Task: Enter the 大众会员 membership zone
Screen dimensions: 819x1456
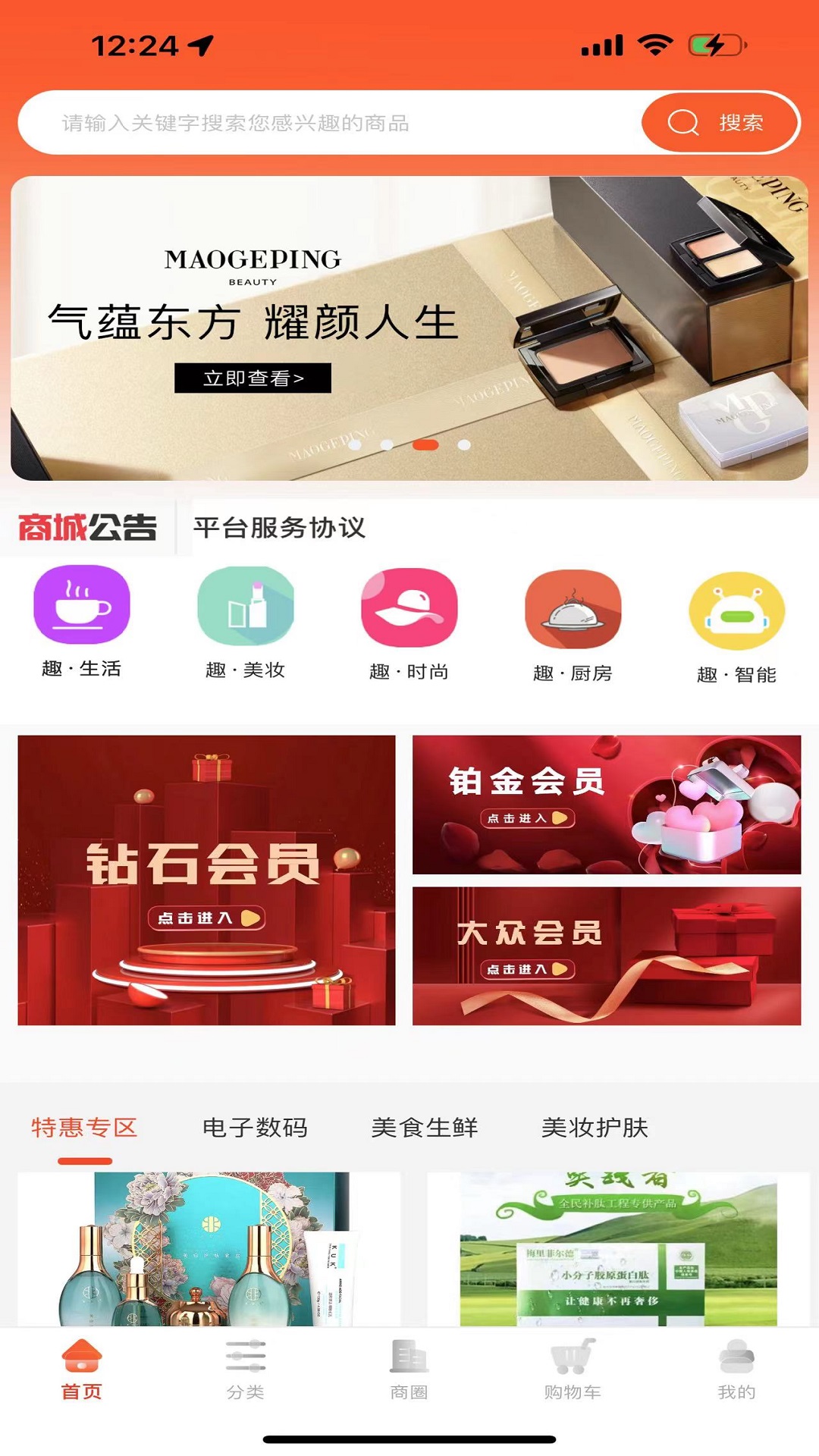Action: click(606, 955)
